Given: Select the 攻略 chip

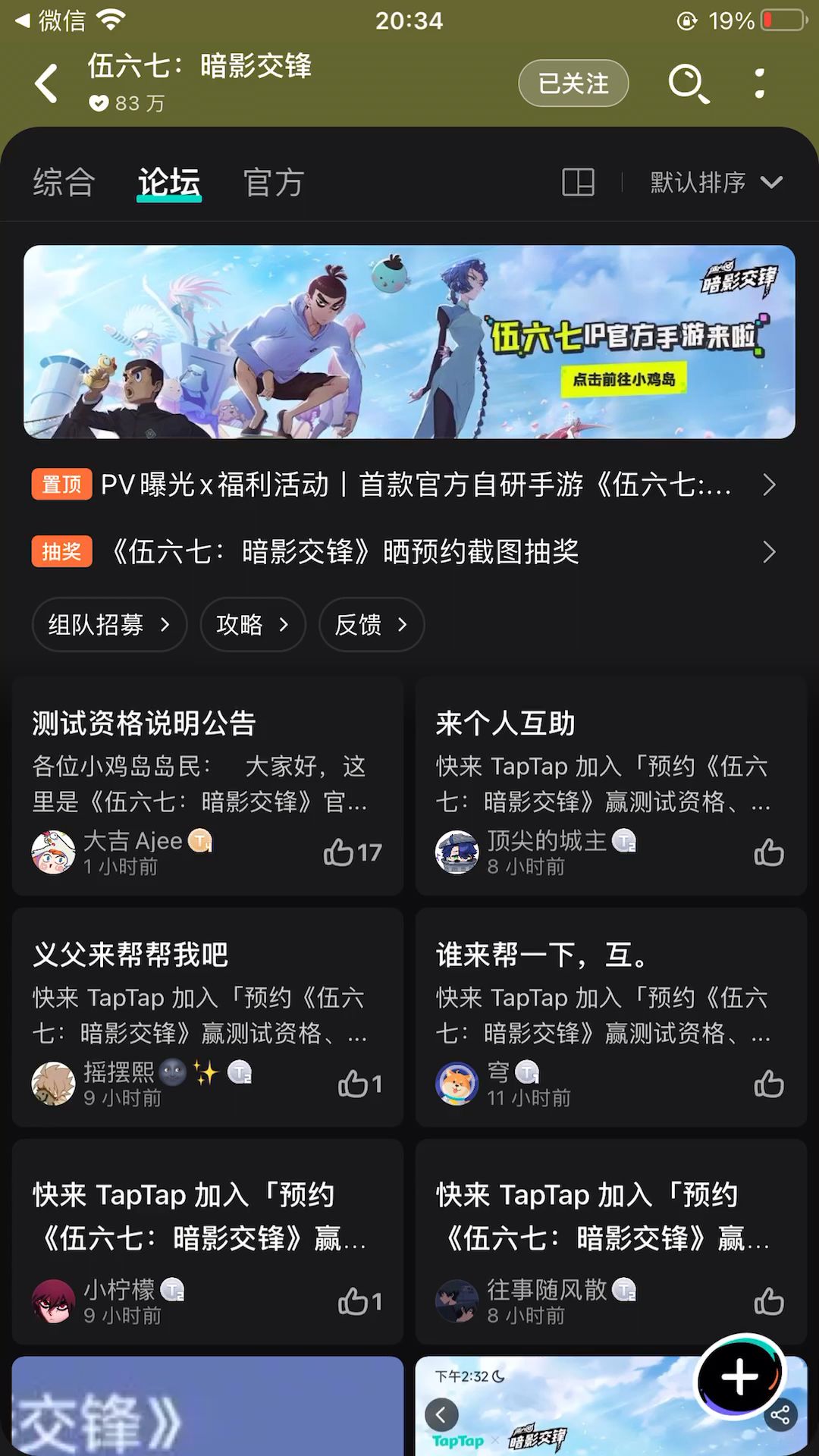Looking at the screenshot, I should click(253, 625).
